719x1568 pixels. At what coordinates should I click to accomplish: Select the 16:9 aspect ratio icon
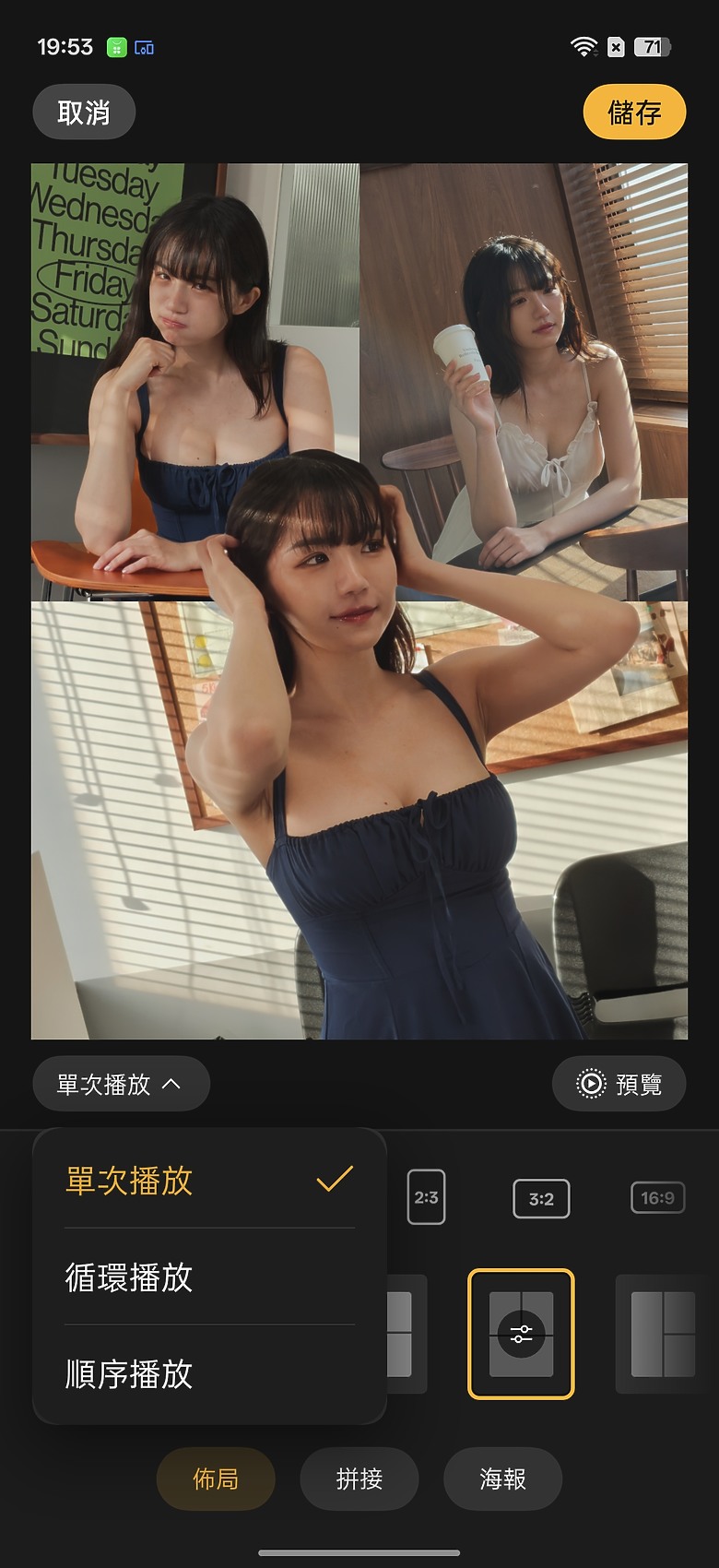click(x=656, y=1198)
